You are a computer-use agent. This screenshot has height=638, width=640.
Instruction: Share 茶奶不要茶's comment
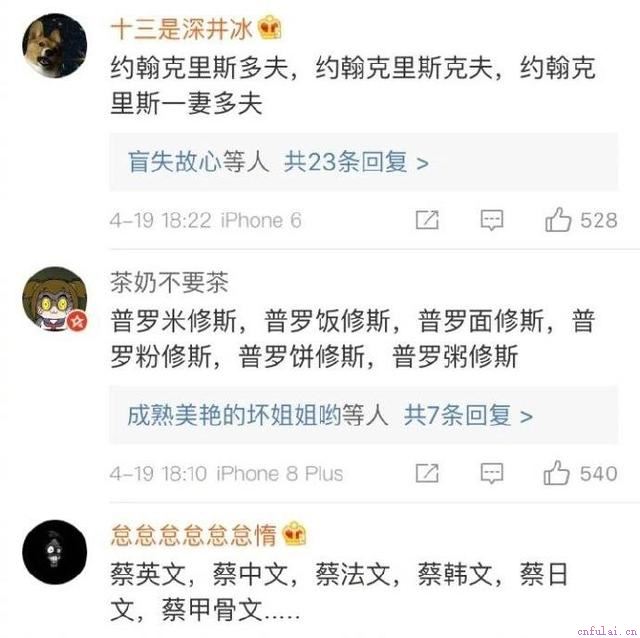coord(427,473)
